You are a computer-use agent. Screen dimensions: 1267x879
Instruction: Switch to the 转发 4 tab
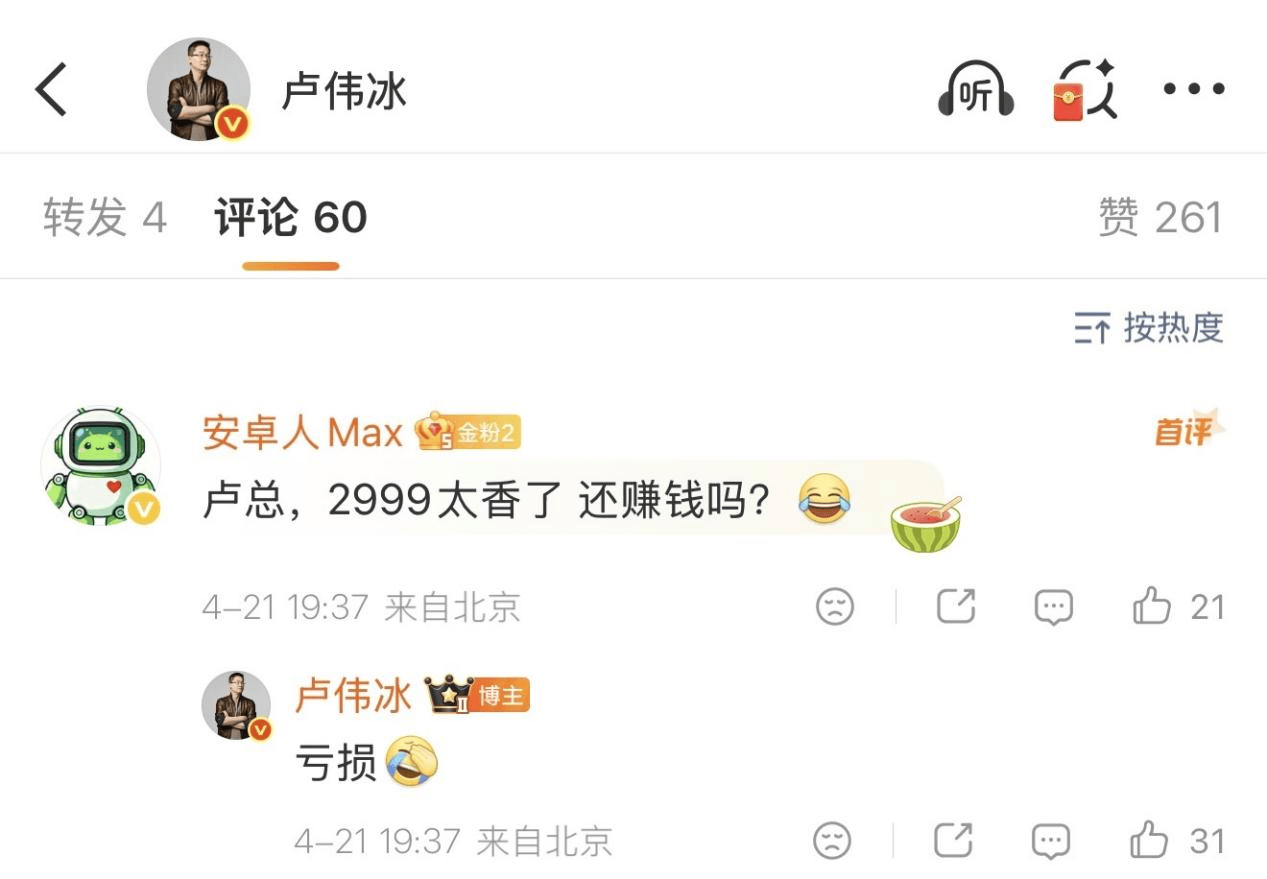click(104, 218)
